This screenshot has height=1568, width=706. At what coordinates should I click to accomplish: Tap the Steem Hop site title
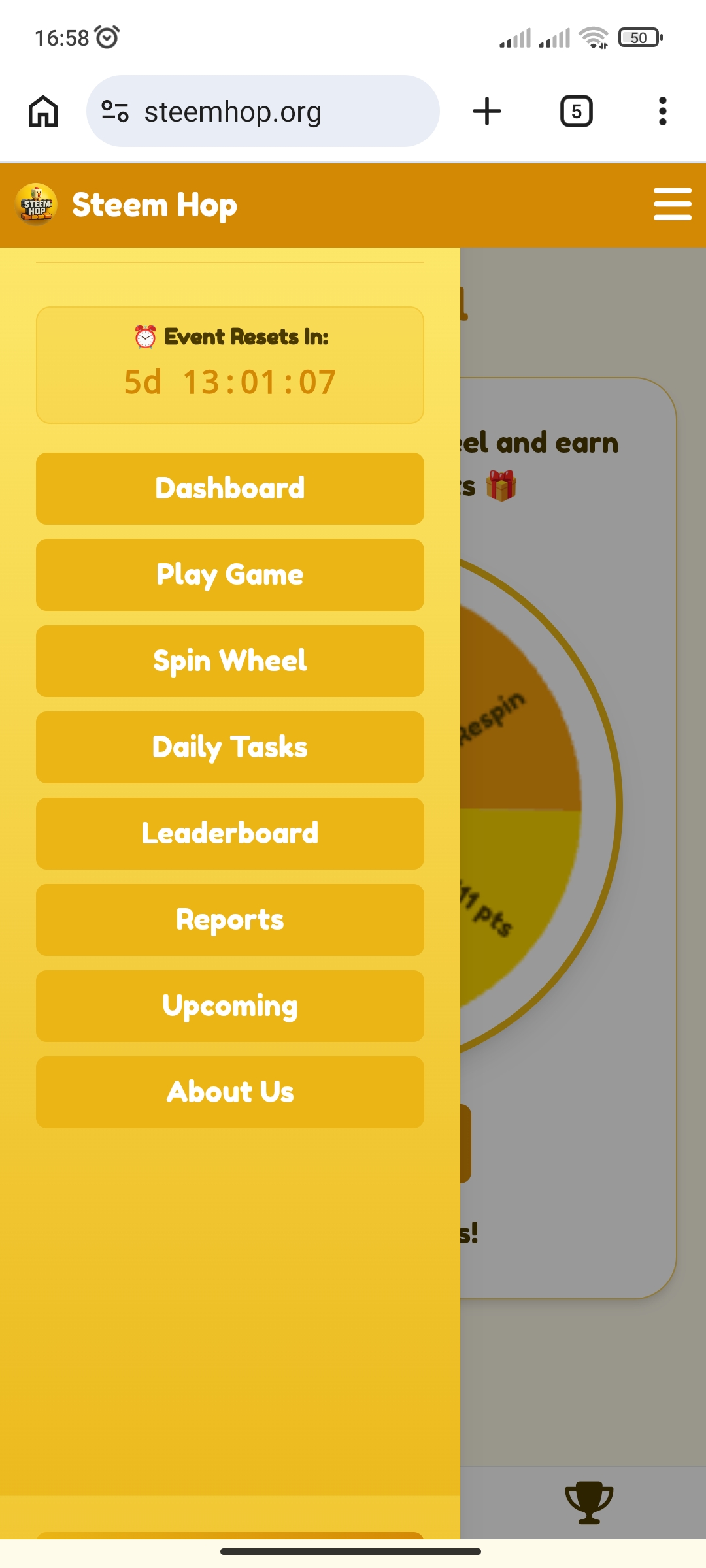point(154,205)
